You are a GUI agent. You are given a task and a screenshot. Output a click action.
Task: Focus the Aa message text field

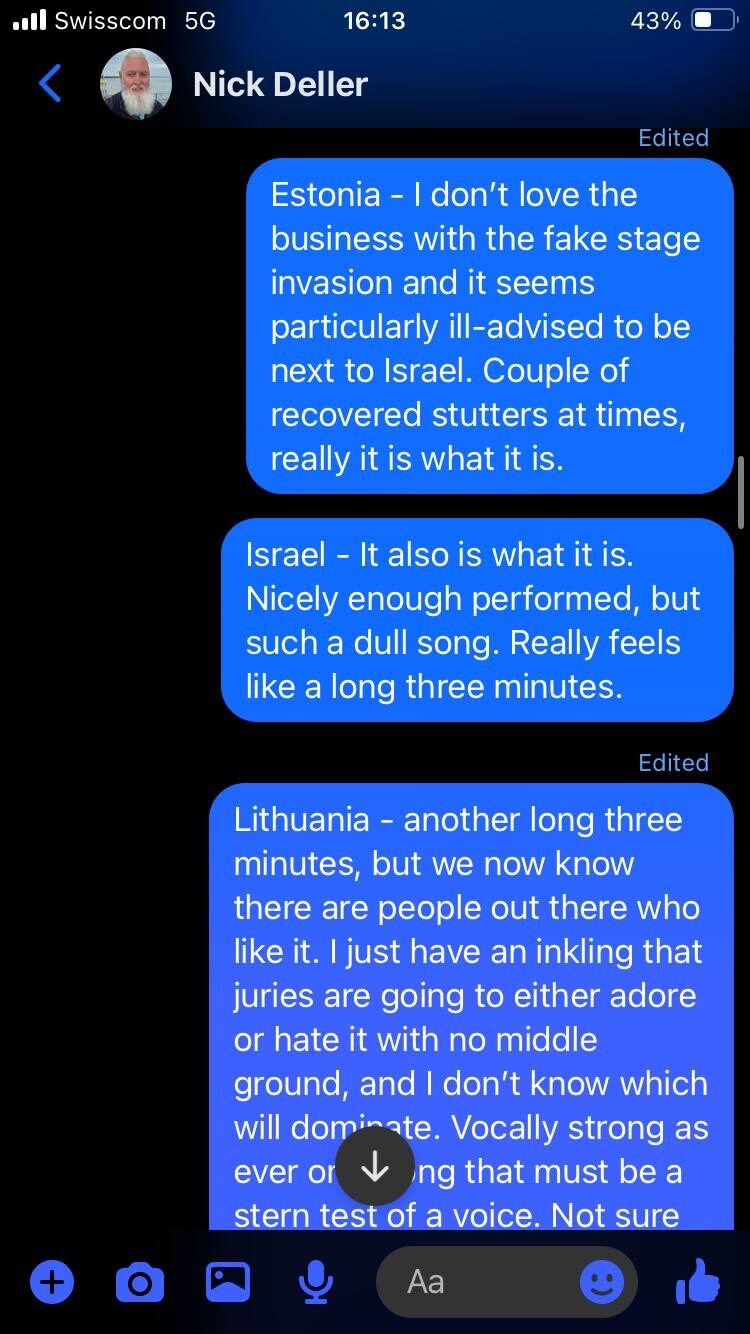(x=480, y=1282)
